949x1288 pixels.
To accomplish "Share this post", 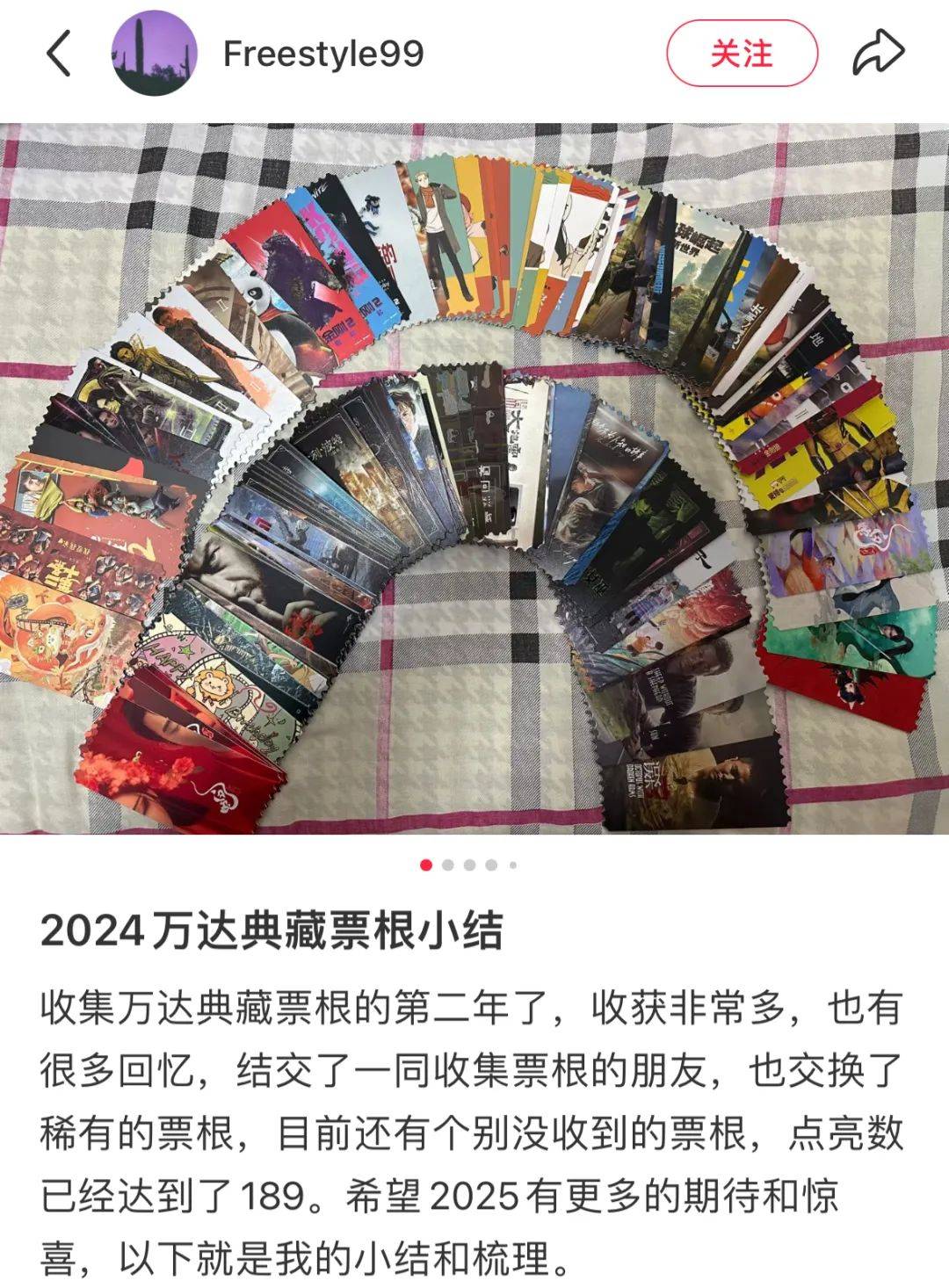I will tap(878, 54).
